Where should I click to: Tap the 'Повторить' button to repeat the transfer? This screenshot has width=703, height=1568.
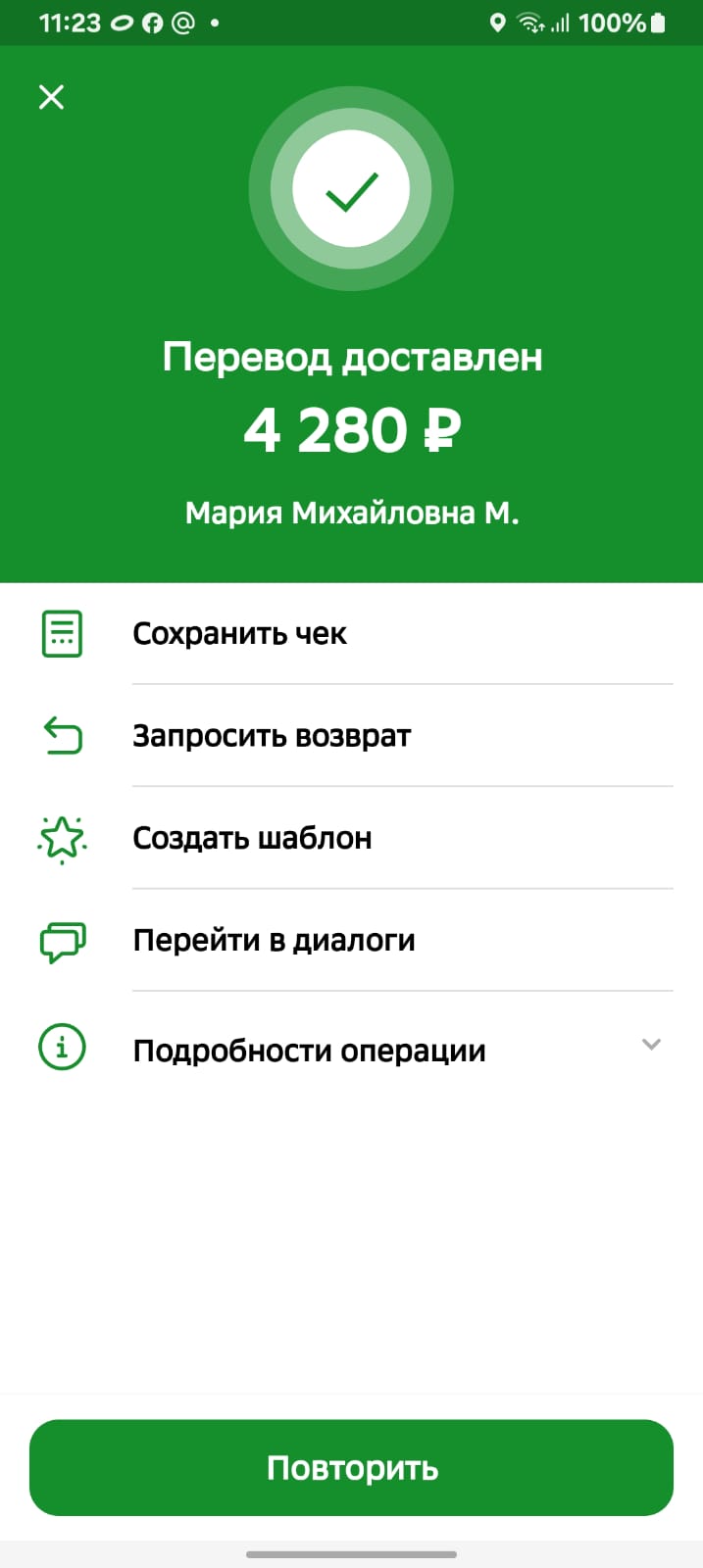[351, 1467]
